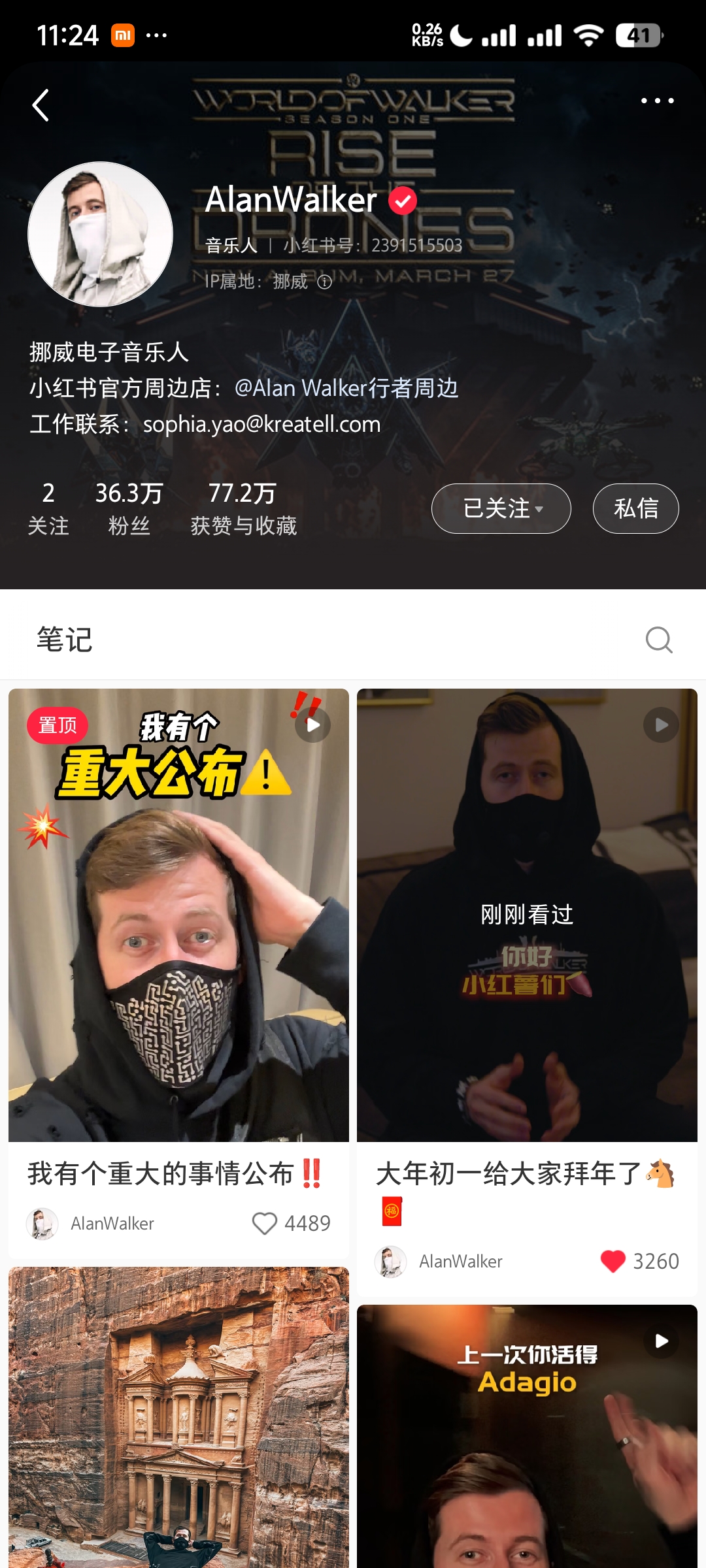The height and width of the screenshot is (1568, 706).
Task: Select the 笔记 notes tab
Action: point(64,640)
